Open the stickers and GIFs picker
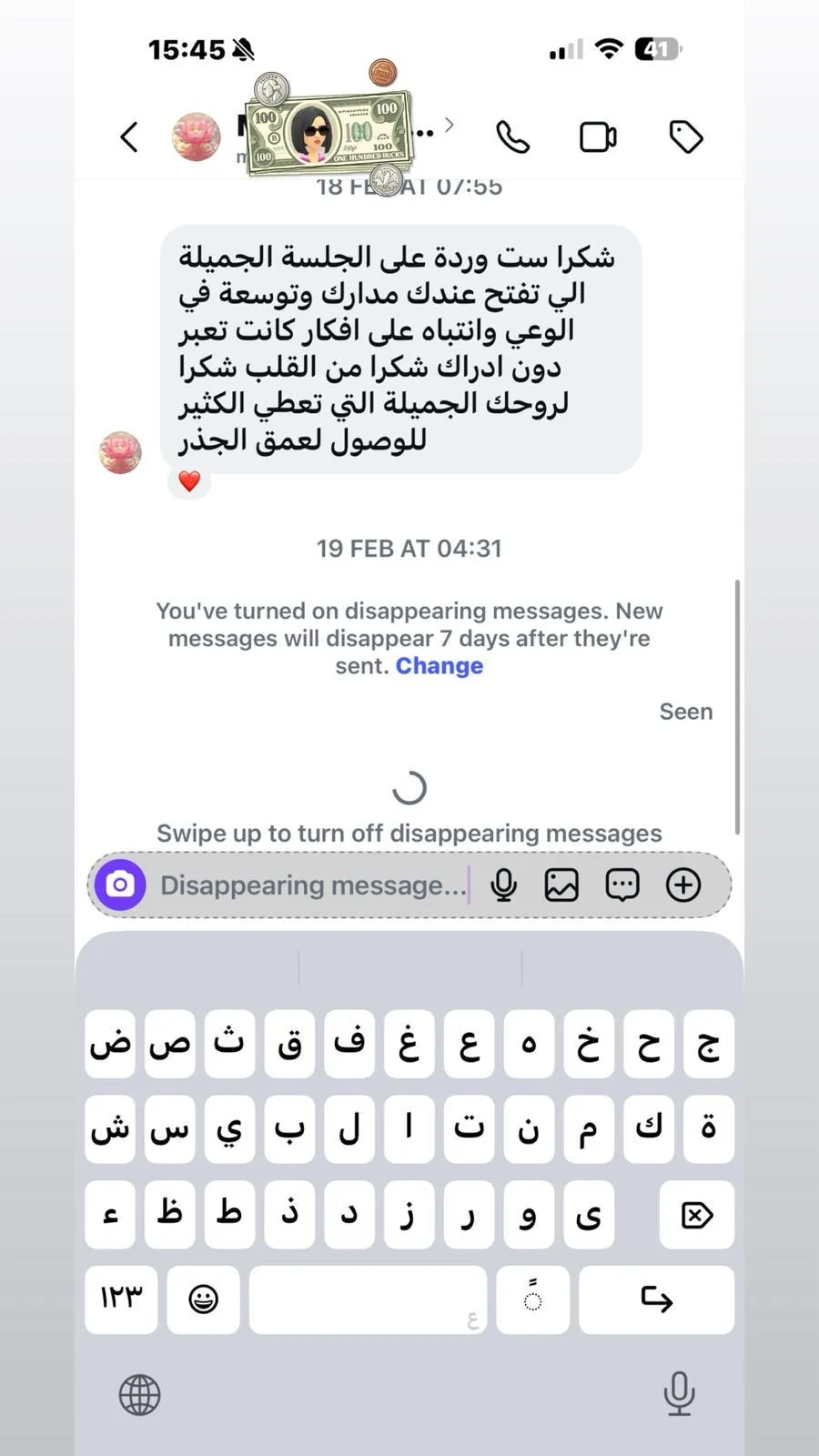The image size is (819, 1456). pyautogui.click(x=622, y=885)
